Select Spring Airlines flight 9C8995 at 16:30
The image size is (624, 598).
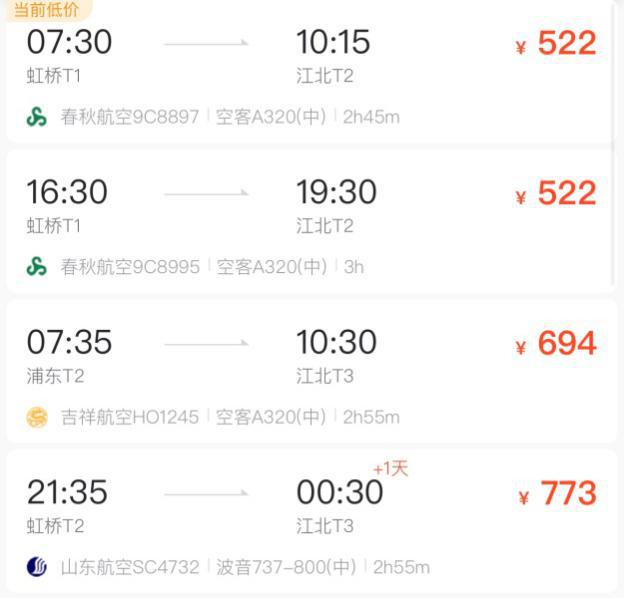[x=310, y=222]
